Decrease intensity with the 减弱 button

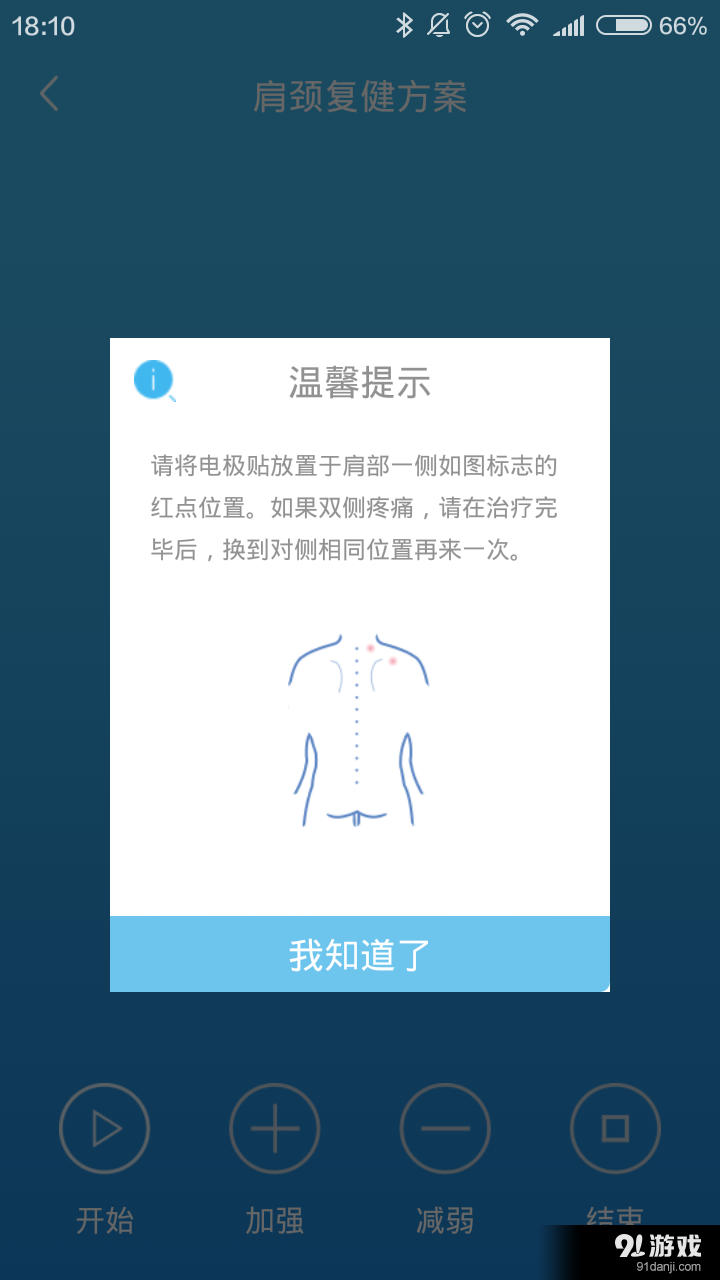(445, 1129)
